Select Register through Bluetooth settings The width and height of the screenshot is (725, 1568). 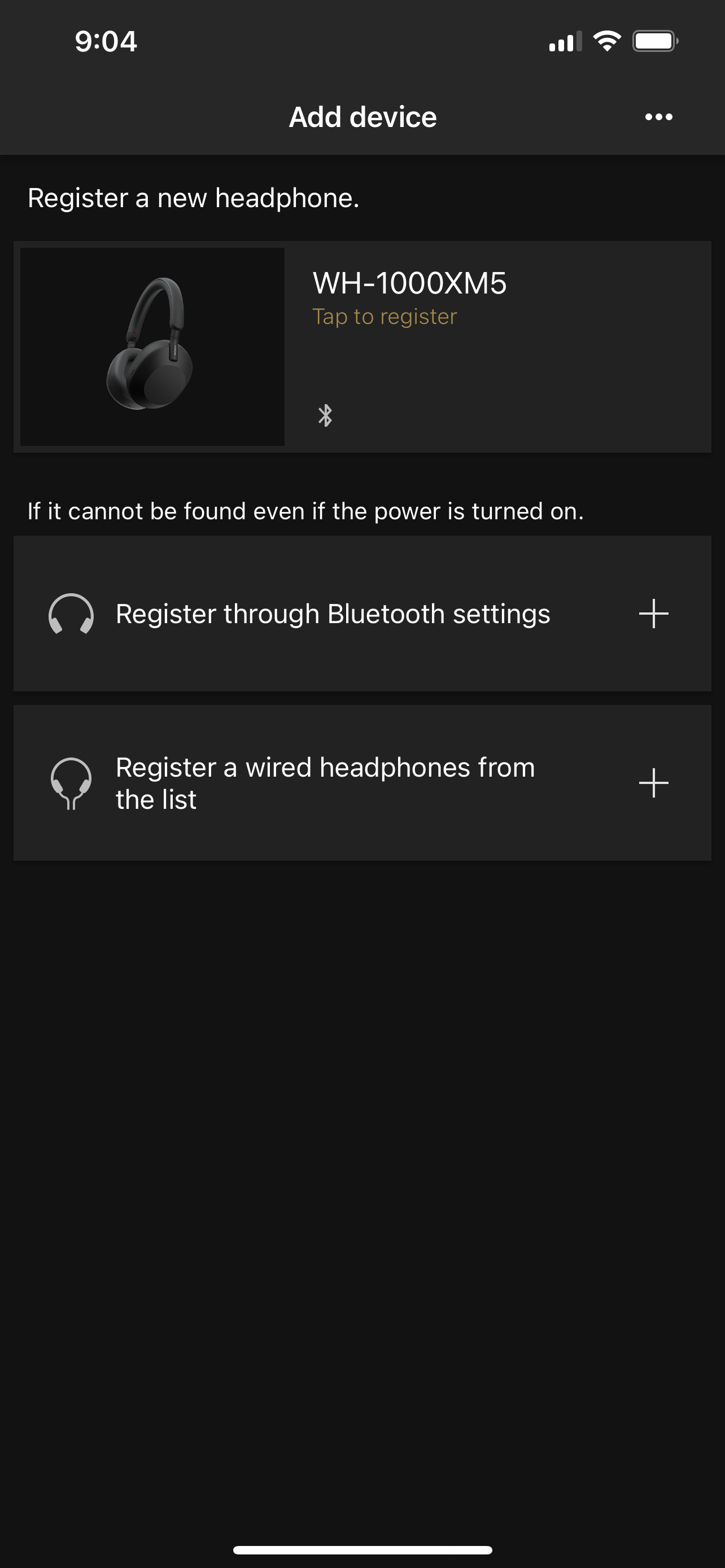tap(362, 613)
